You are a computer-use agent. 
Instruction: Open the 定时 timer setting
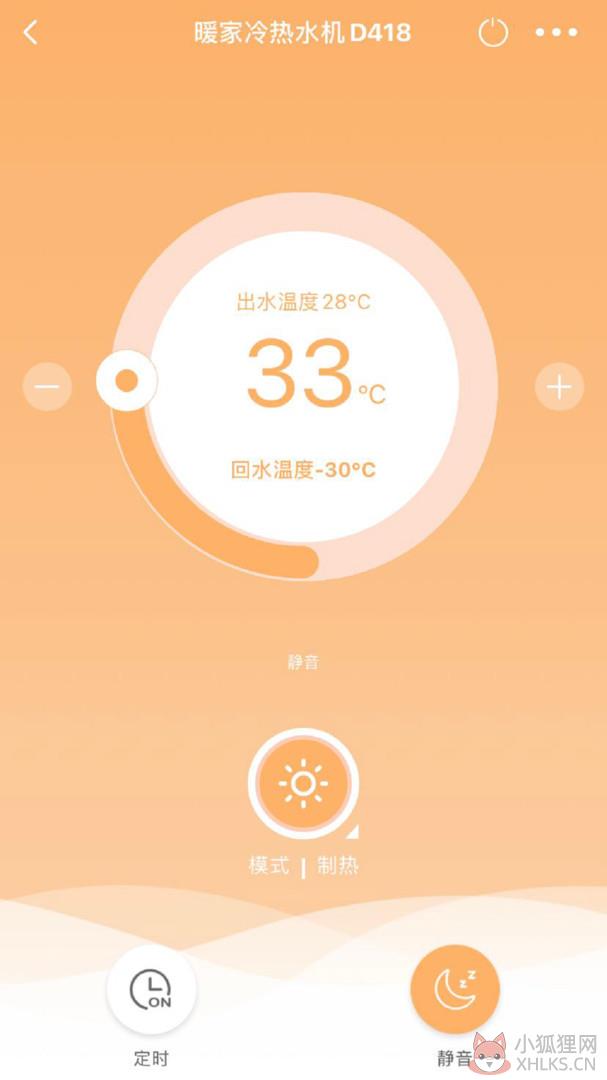pos(151,990)
